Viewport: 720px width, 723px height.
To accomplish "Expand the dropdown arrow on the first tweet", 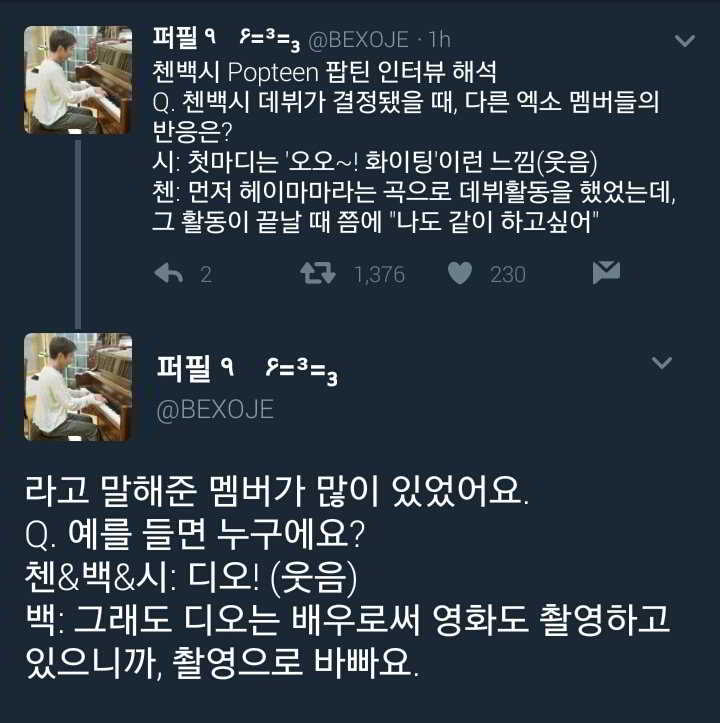I will click(x=685, y=41).
